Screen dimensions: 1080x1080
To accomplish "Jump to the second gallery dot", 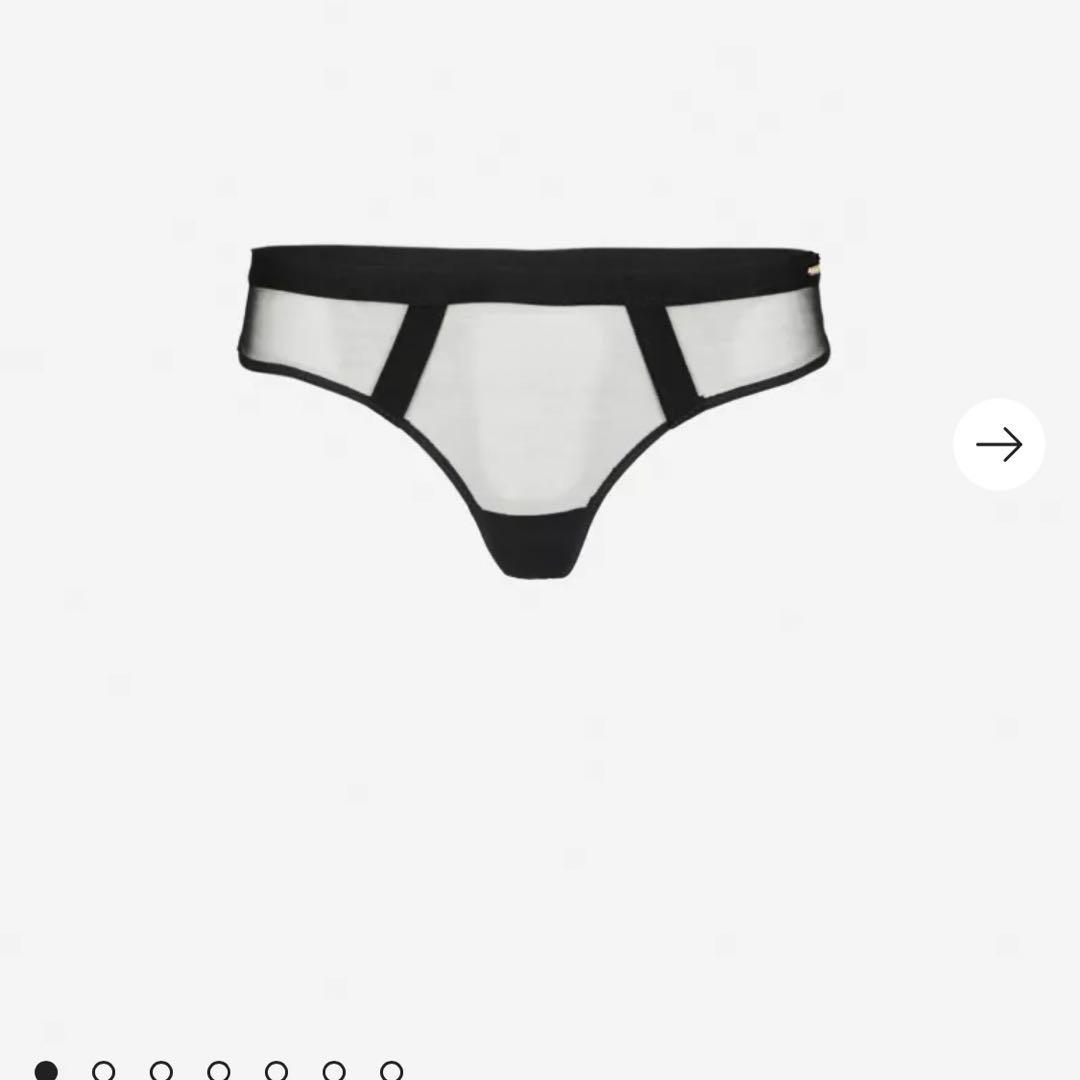I will click(103, 1071).
